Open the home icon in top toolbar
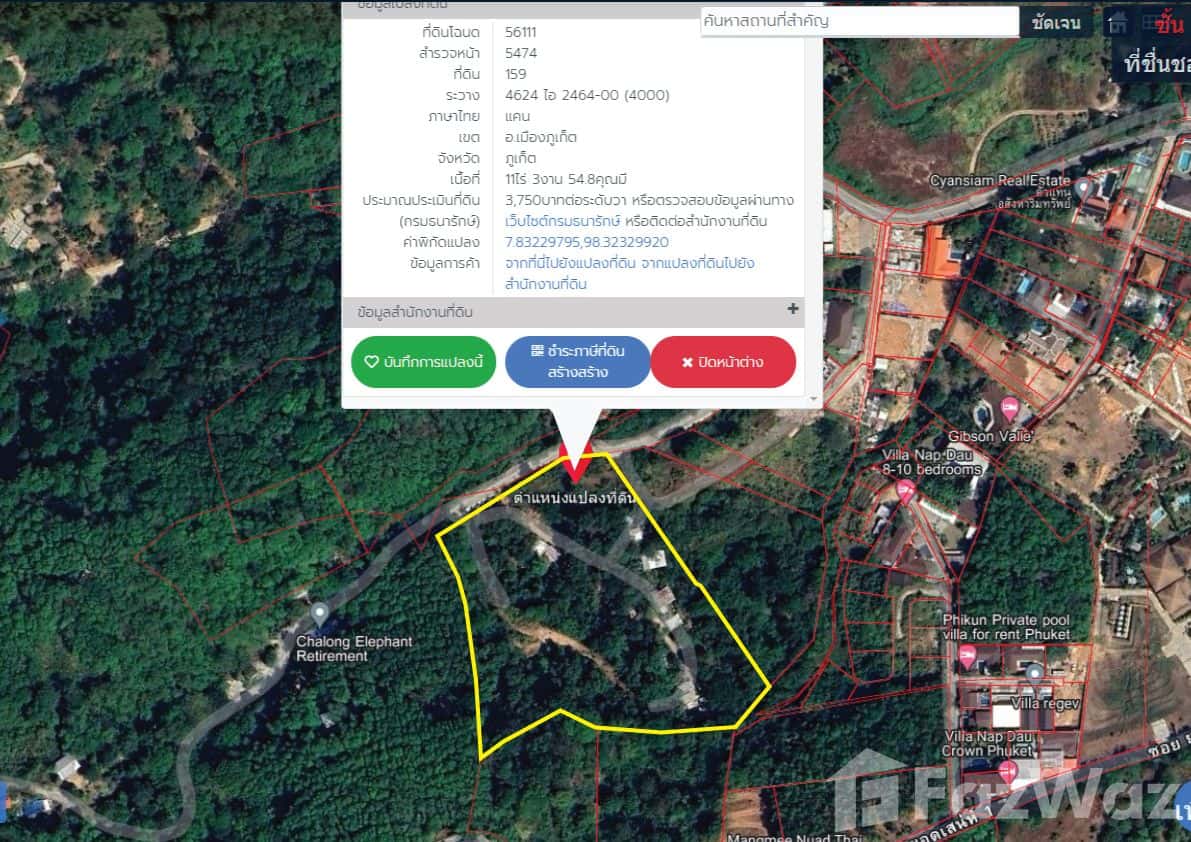1191x842 pixels. (x=1119, y=22)
